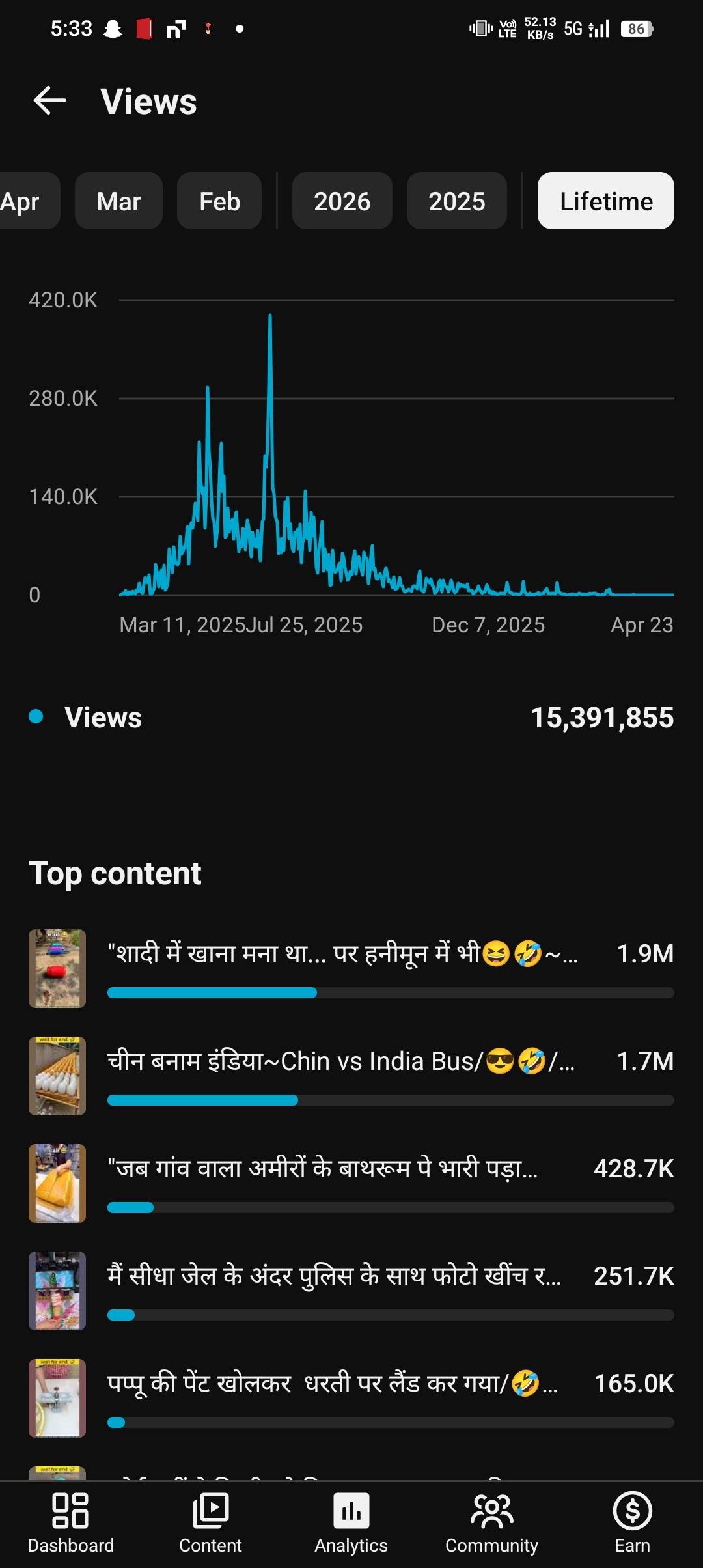Open the video showing 251.7K views

351,1291
